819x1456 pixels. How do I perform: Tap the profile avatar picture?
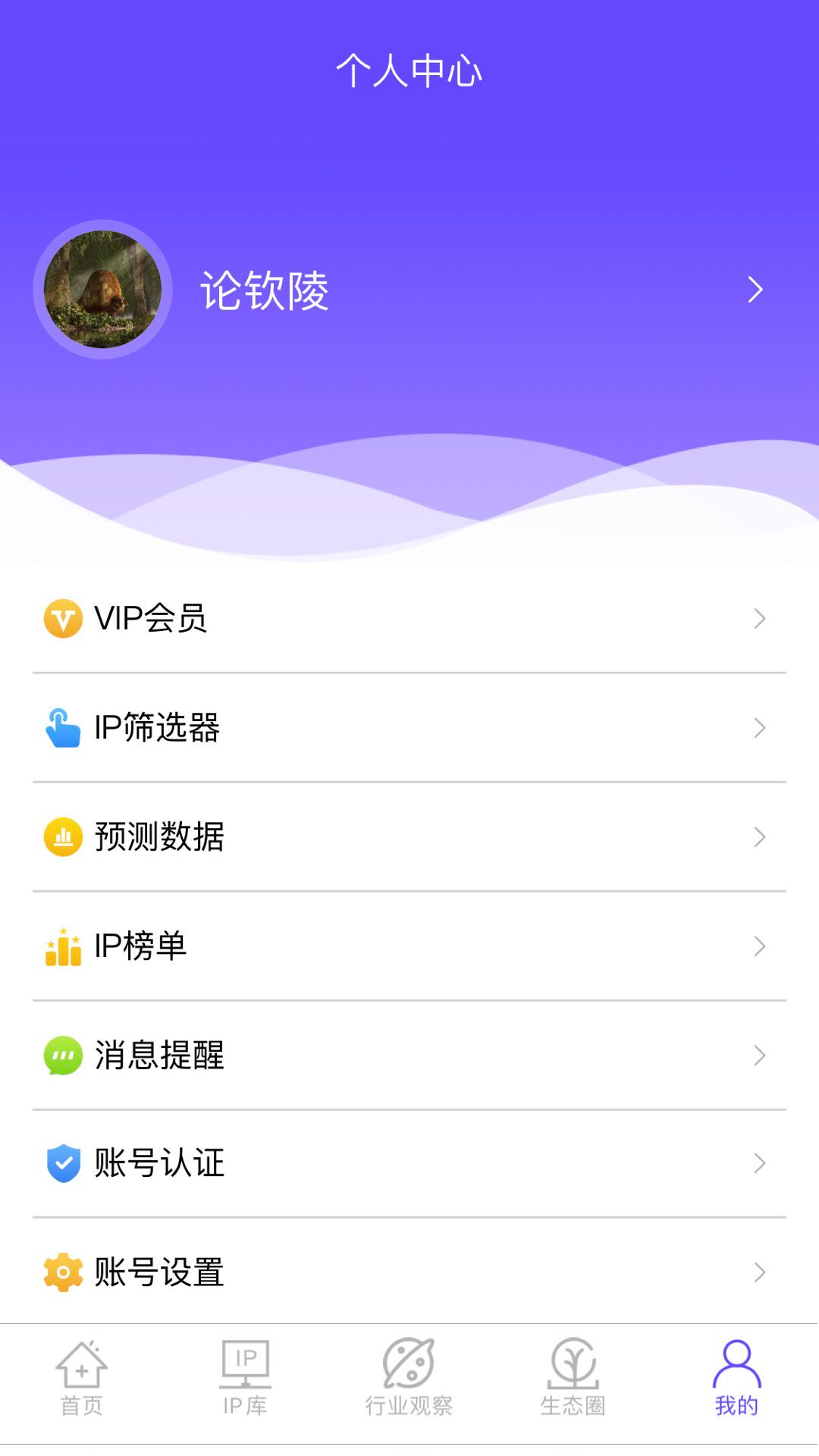[x=103, y=290]
